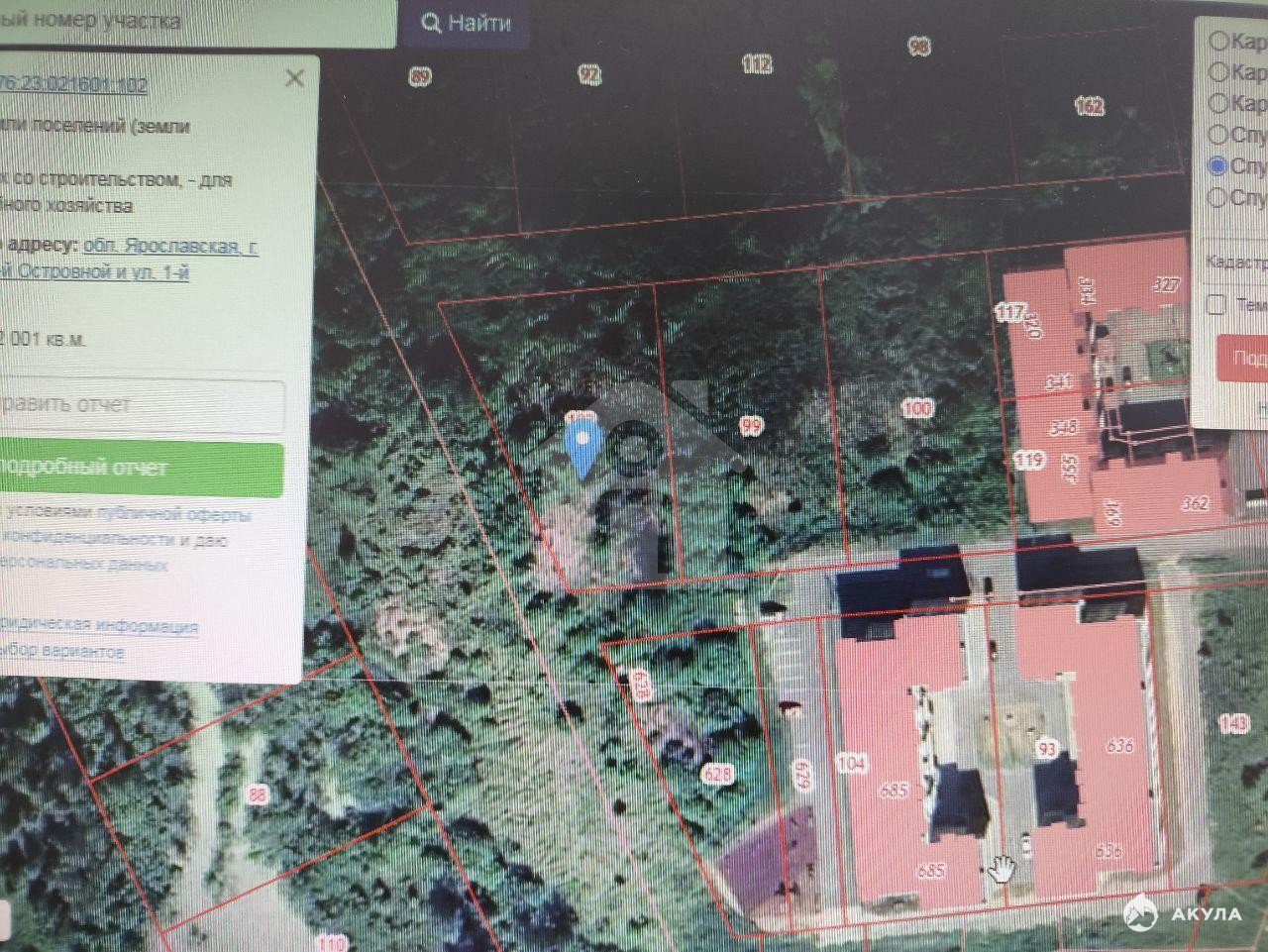Toggle the Тем... checkbox in the layers panel

point(1217,304)
